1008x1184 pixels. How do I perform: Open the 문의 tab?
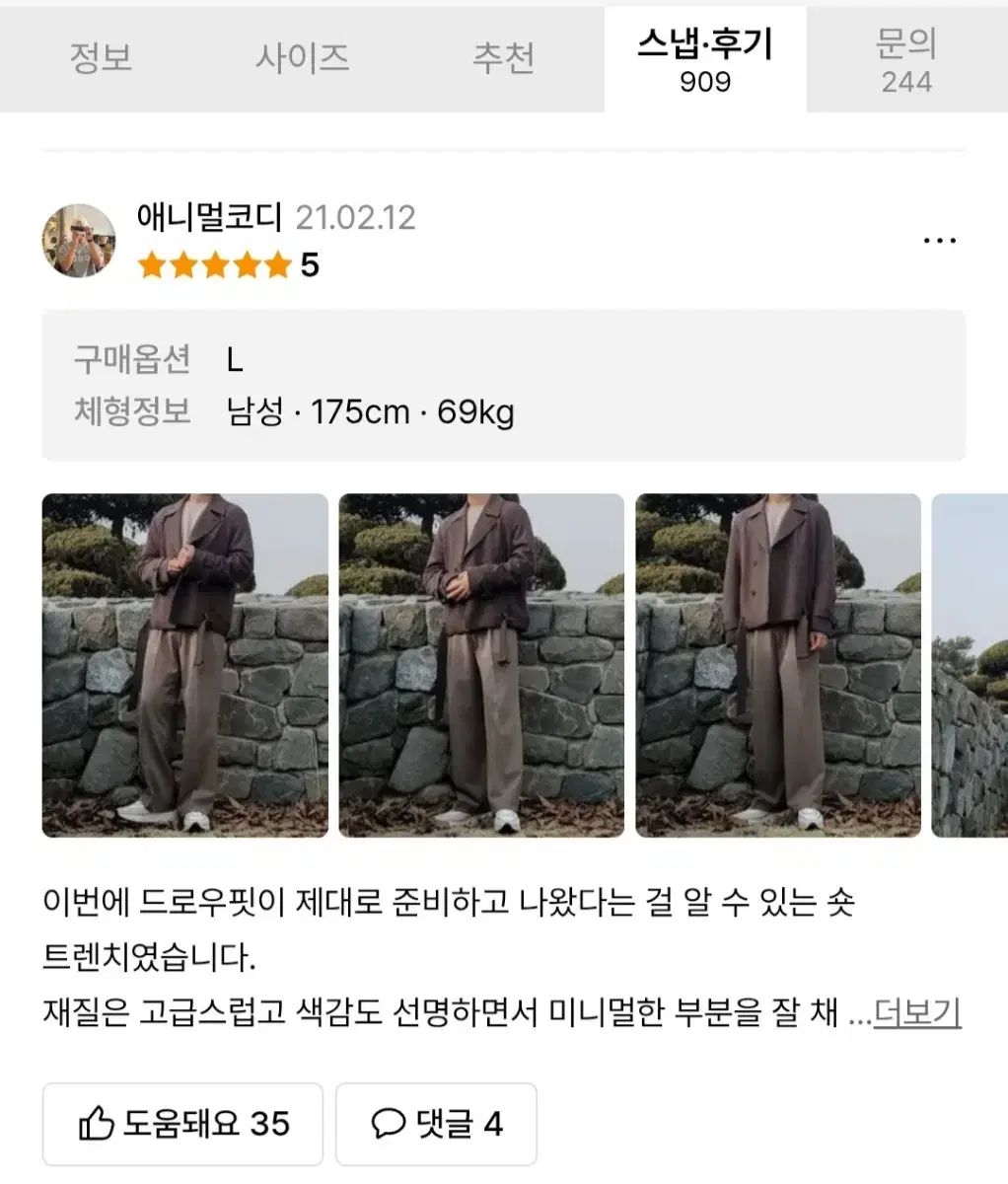906,59
